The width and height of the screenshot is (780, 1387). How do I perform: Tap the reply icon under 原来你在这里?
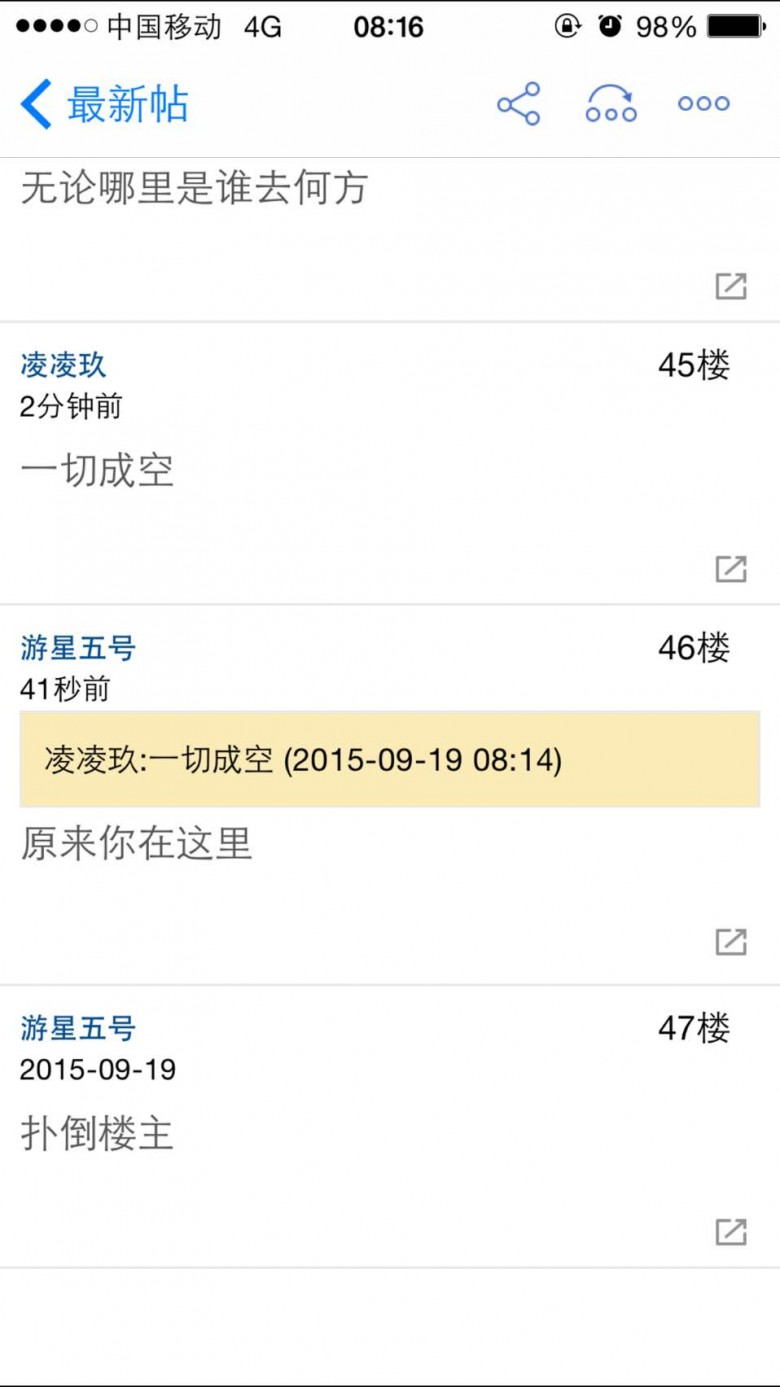click(731, 942)
